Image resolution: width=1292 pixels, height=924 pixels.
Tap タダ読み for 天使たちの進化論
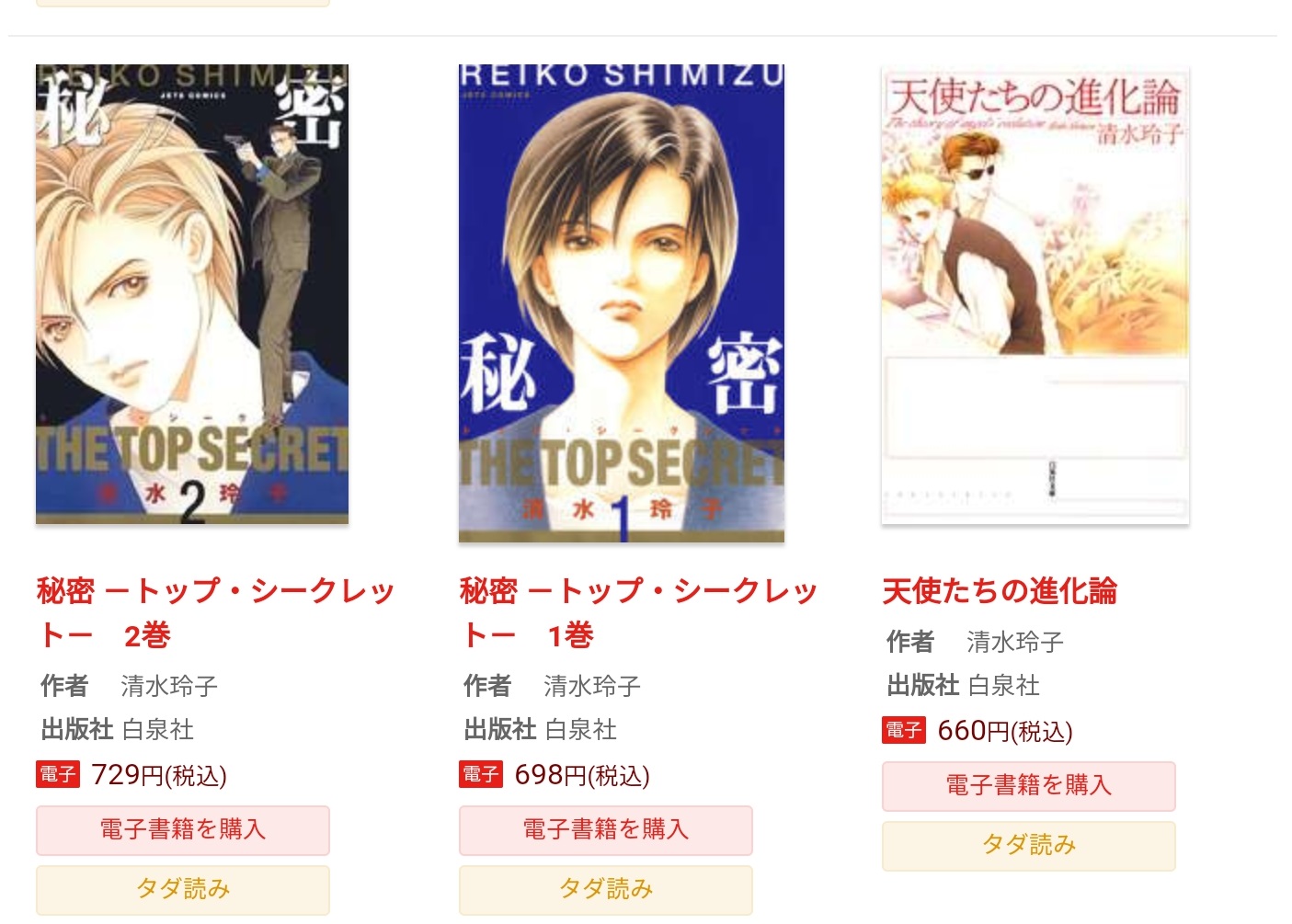[x=1028, y=845]
